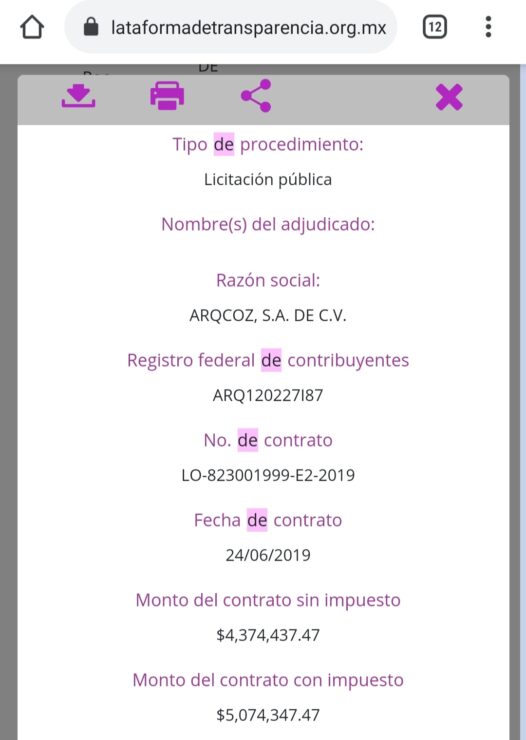
Task: Open the browser tab switcher
Action: [434, 27]
